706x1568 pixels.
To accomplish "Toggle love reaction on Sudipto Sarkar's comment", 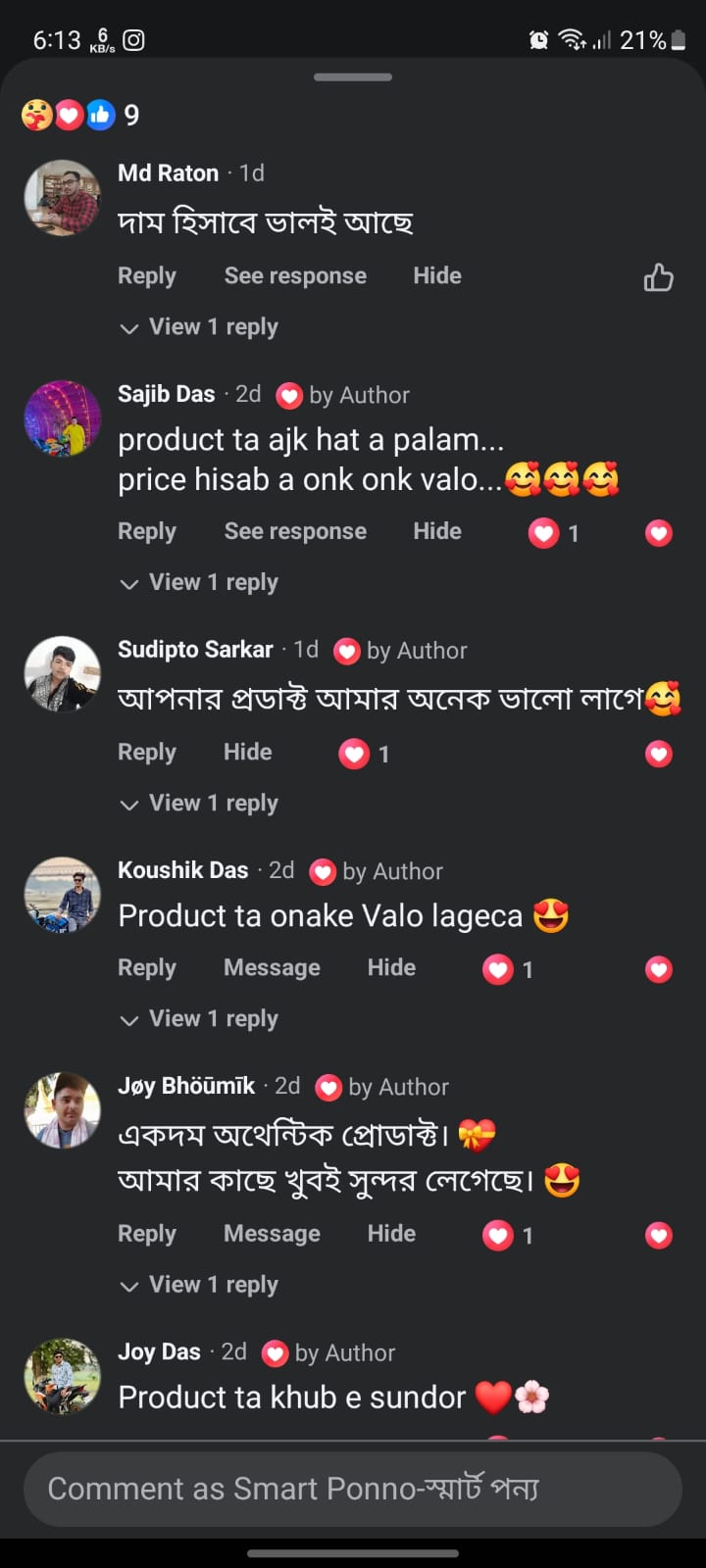I will (658, 754).
